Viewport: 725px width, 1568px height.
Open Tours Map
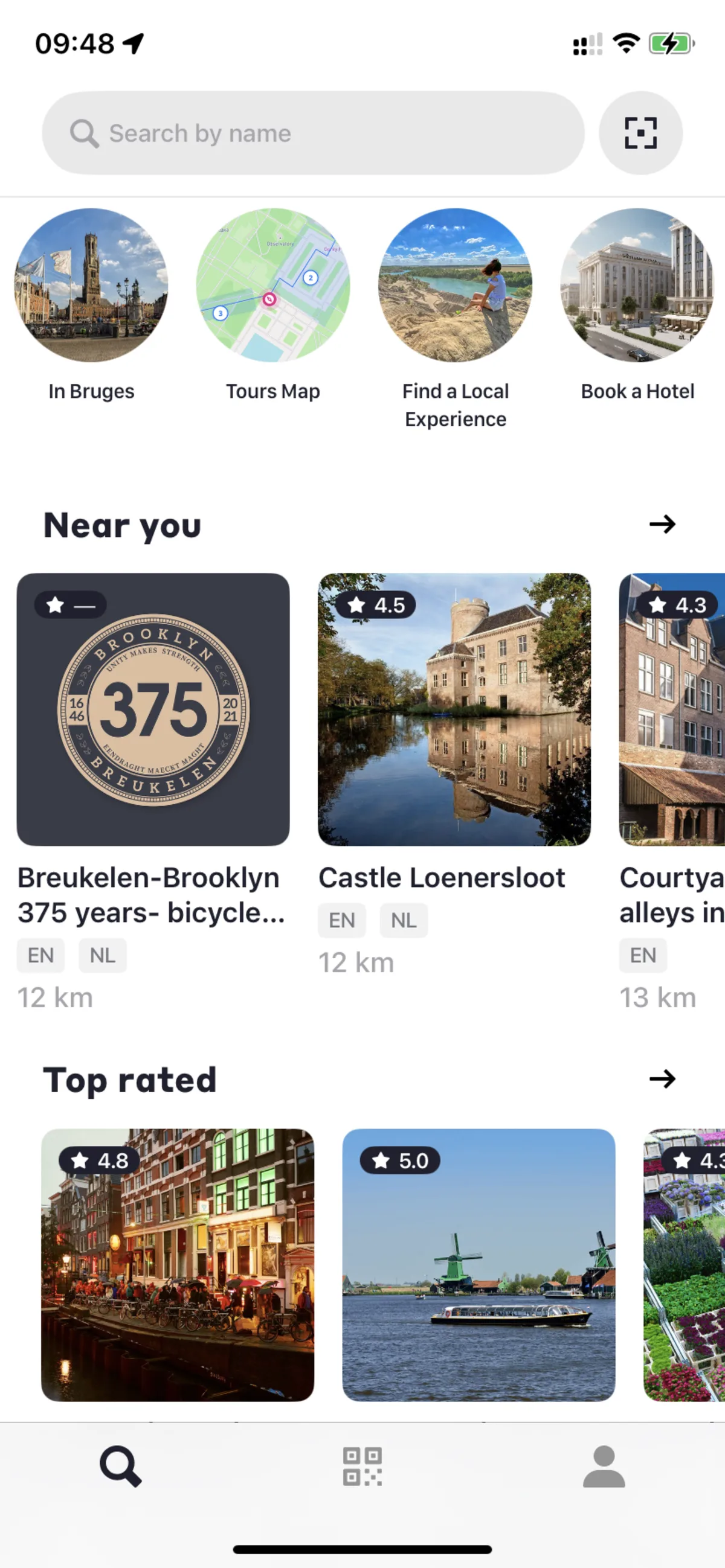273,286
